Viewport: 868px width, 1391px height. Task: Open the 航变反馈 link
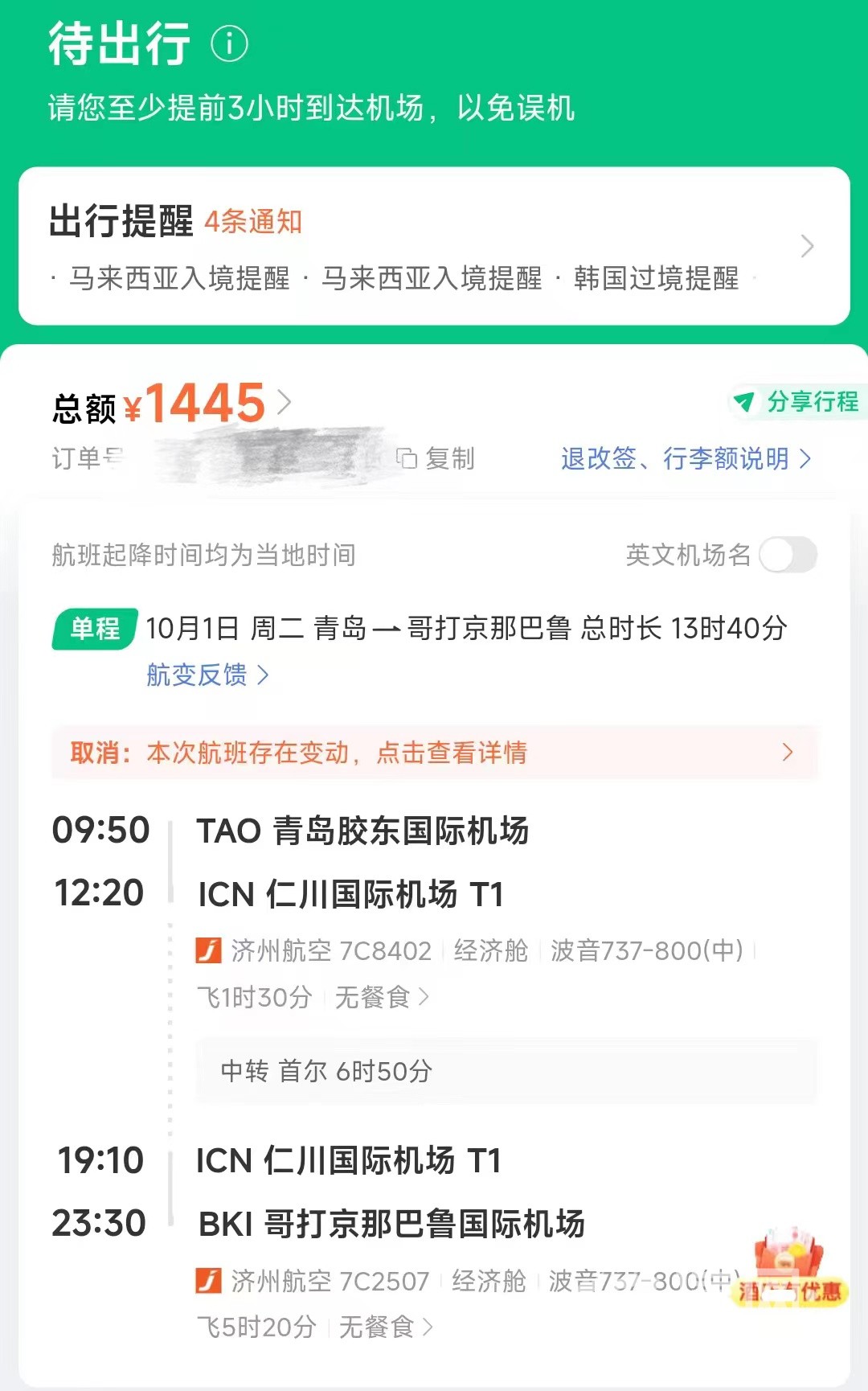click(207, 675)
